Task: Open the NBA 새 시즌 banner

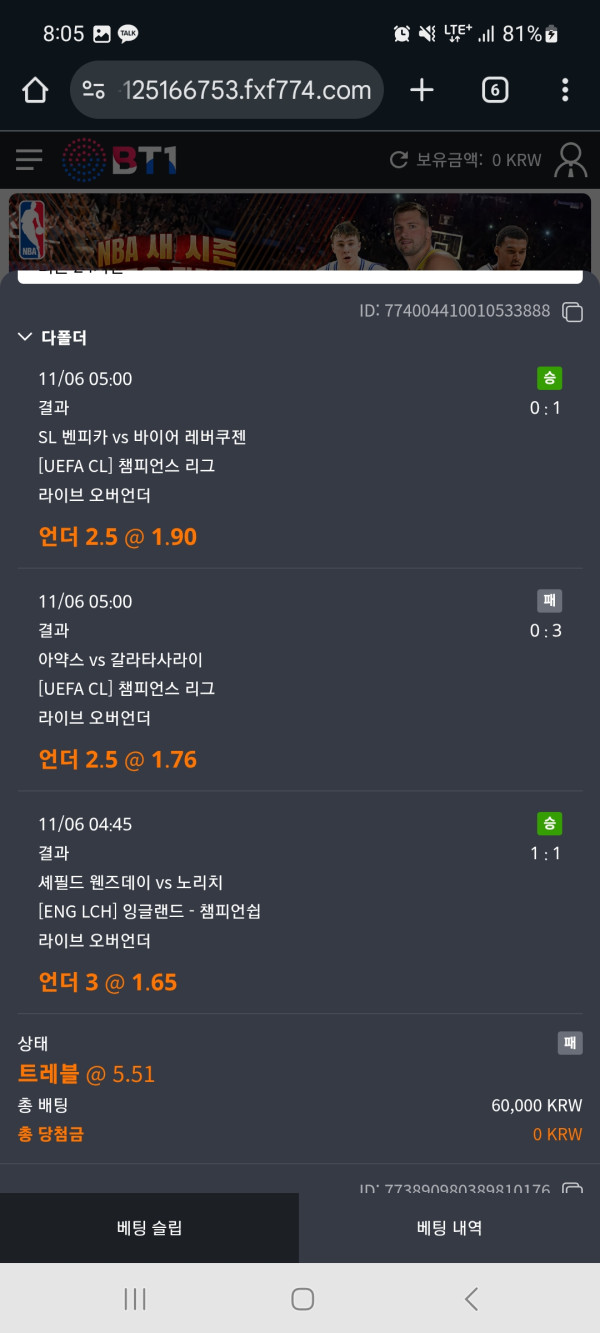Action: pos(300,230)
